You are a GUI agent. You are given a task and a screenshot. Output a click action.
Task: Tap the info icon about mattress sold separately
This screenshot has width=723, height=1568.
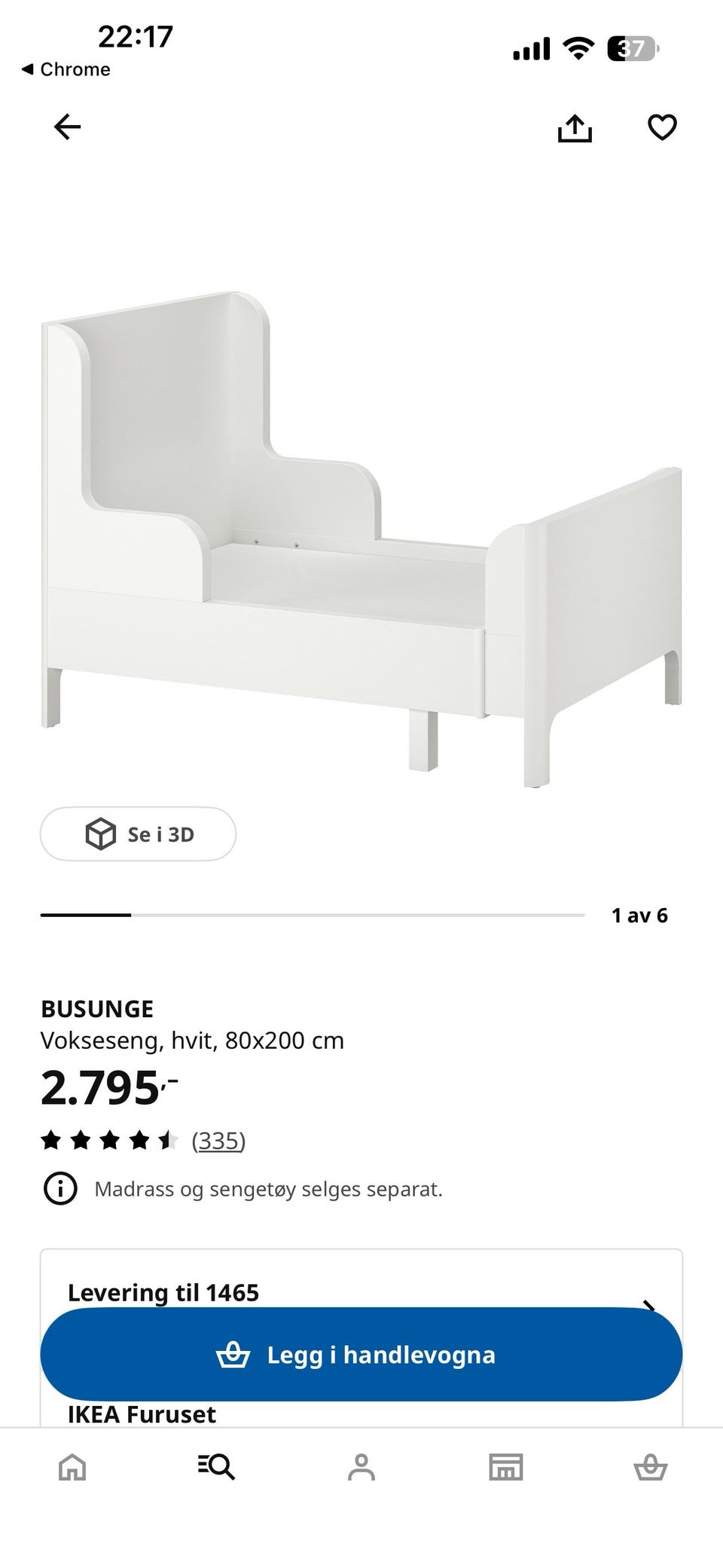(60, 1189)
